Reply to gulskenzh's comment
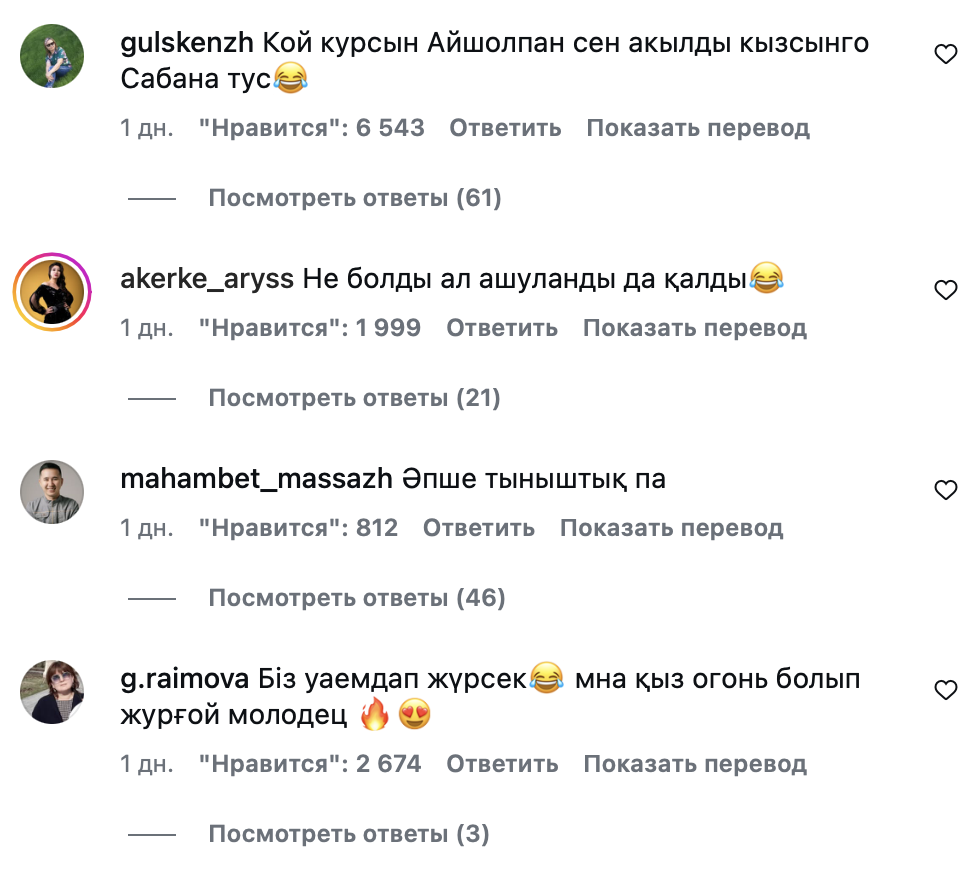 (x=505, y=128)
